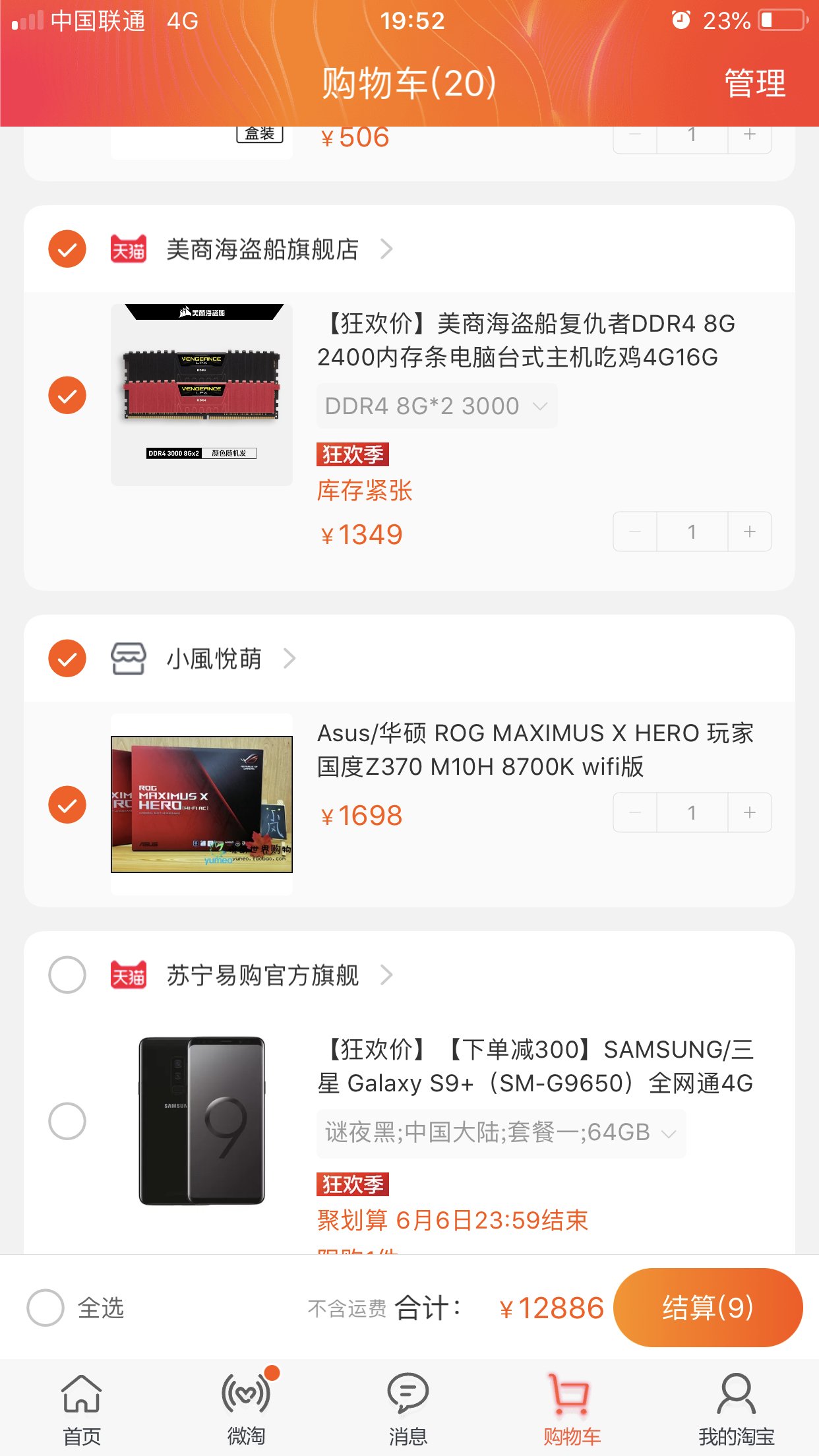Tap 结算(9) to check out

pyautogui.click(x=708, y=1308)
